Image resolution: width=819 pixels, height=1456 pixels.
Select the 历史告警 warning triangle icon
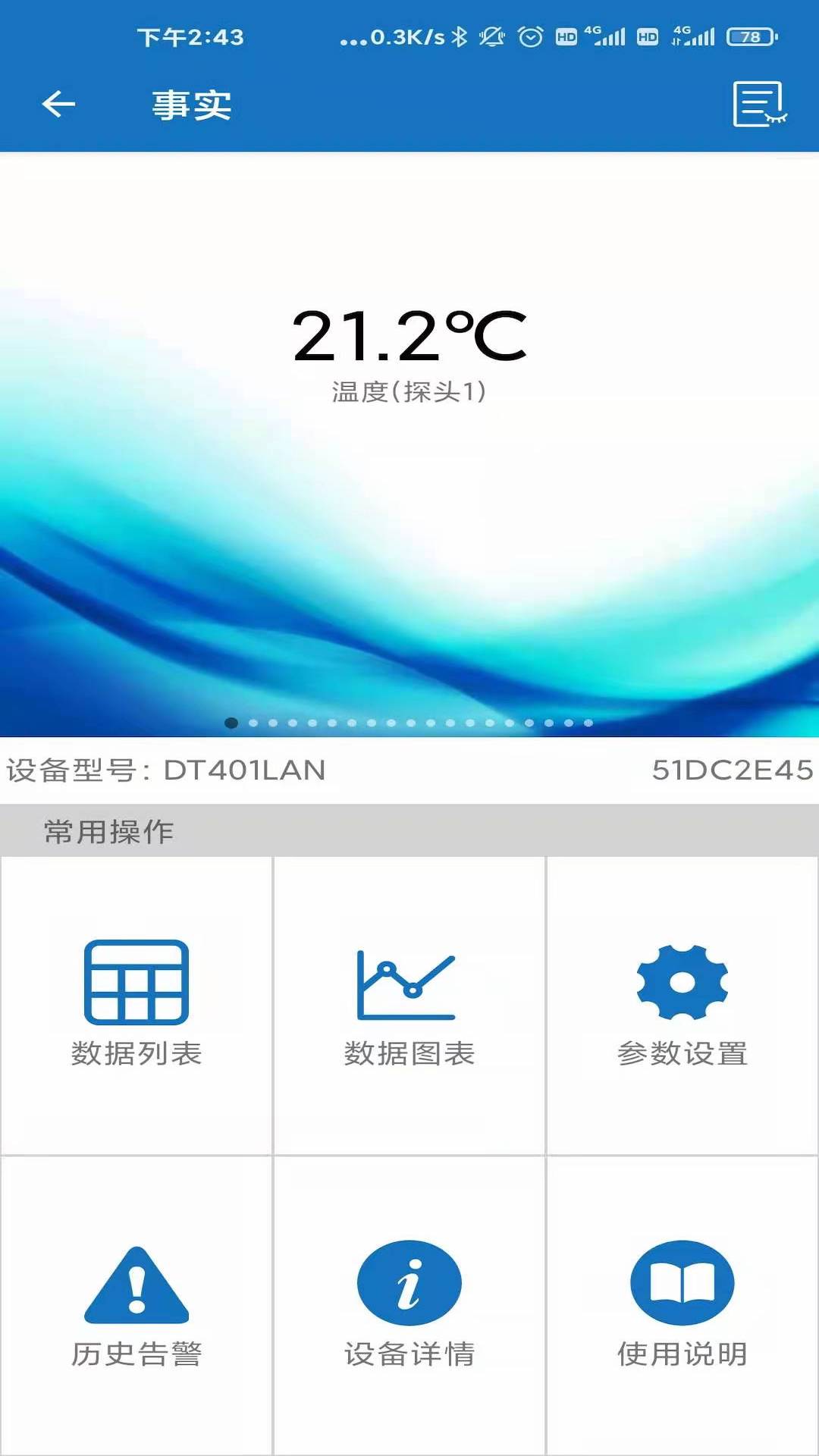[136, 1283]
